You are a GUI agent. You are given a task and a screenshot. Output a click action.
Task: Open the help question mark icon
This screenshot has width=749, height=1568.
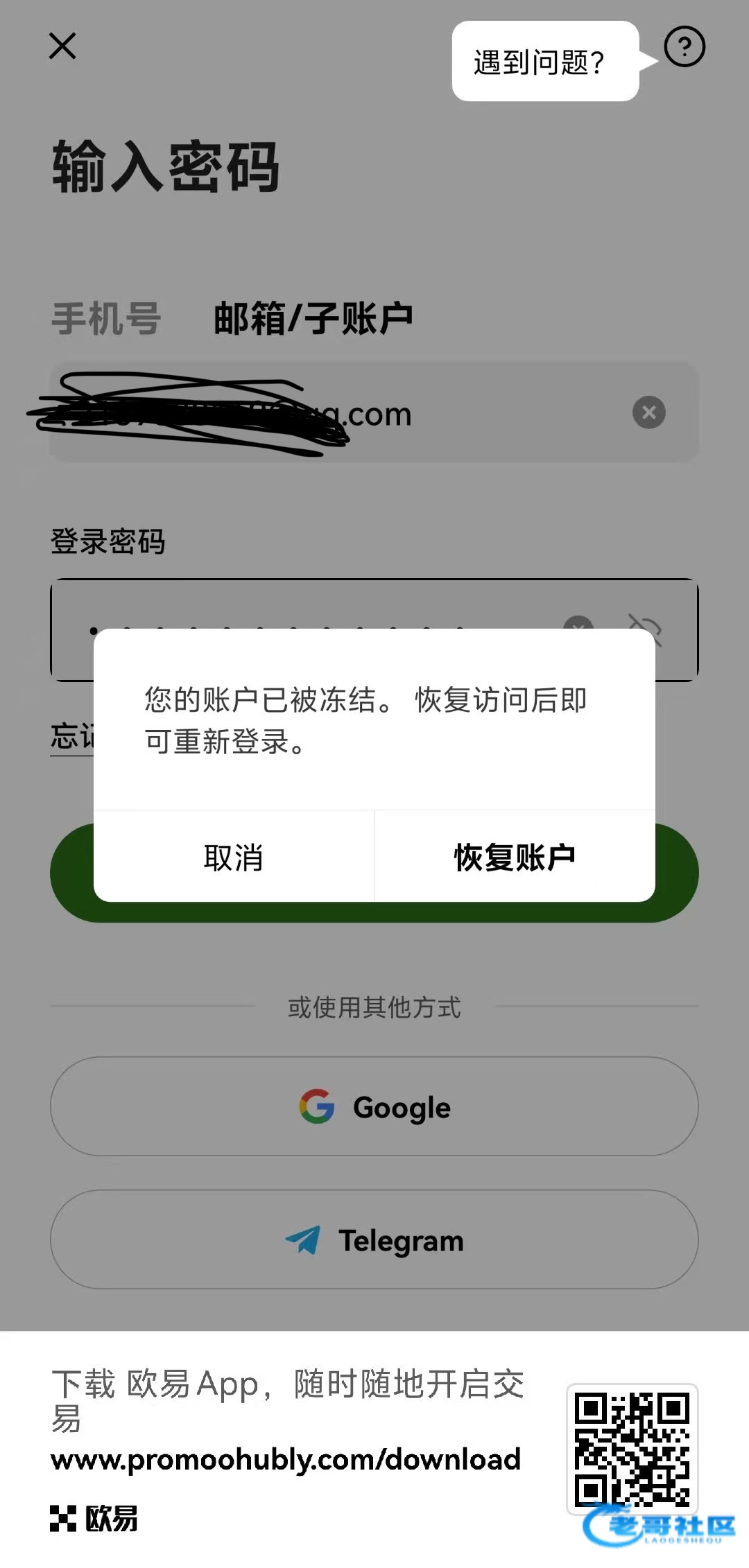(x=684, y=47)
